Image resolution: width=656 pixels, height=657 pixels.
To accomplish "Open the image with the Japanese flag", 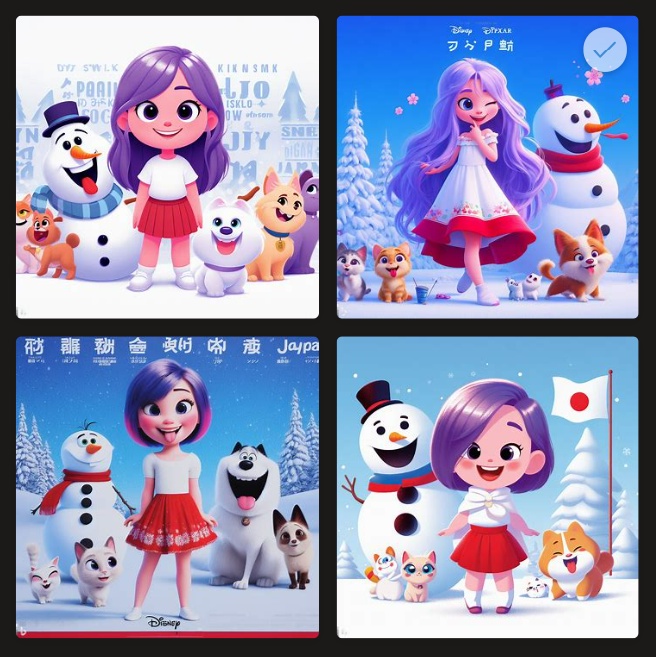I will tap(487, 487).
